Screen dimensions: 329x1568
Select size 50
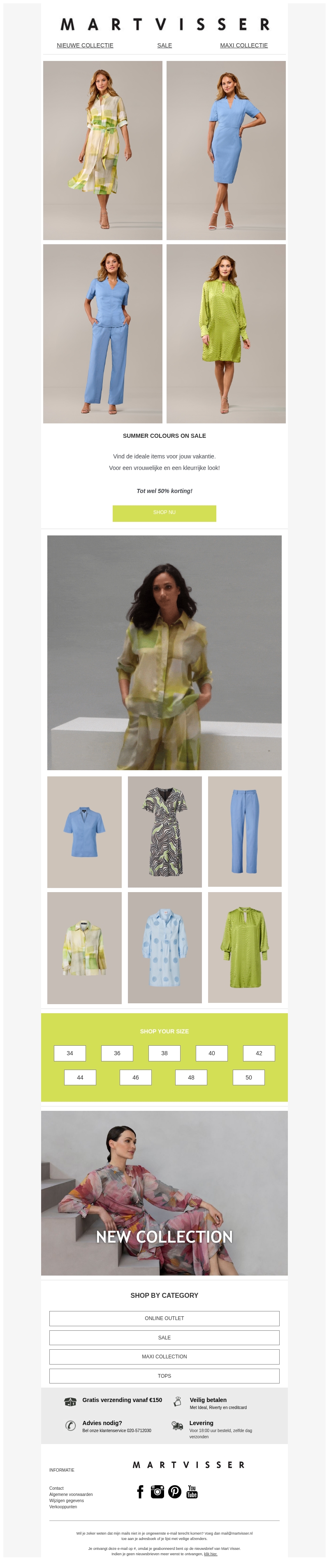[248, 1077]
